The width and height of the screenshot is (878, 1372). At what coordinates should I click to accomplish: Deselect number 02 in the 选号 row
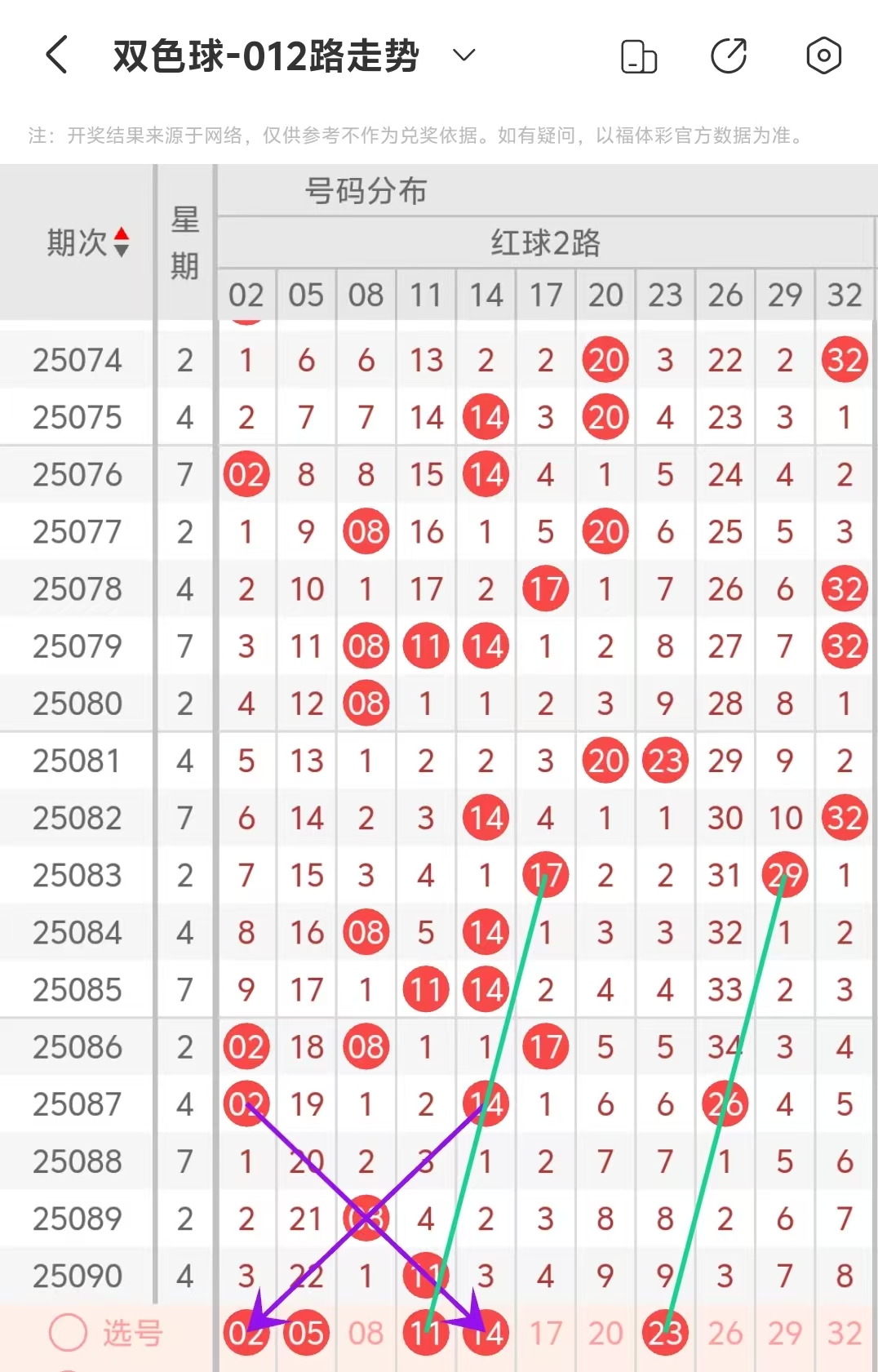[246, 1334]
